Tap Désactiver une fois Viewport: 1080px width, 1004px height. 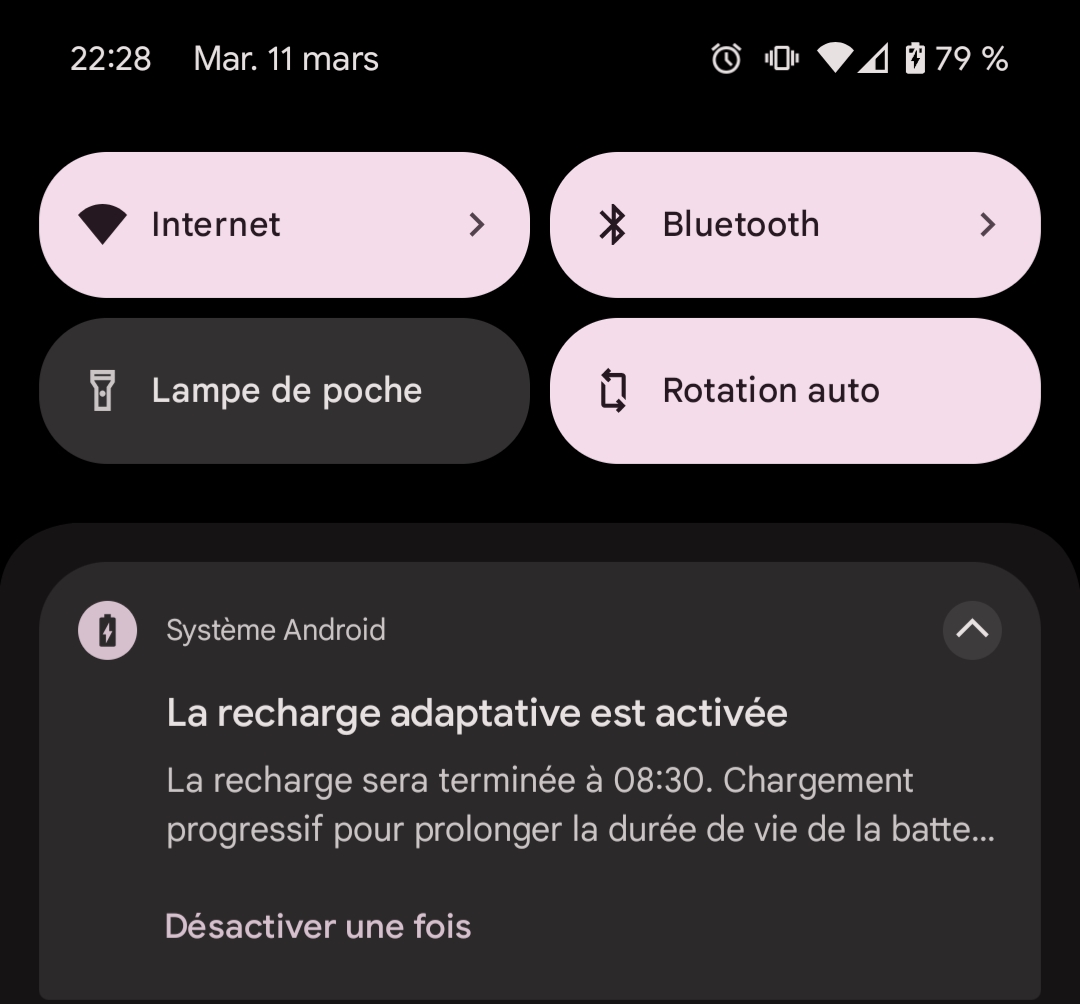coord(318,926)
